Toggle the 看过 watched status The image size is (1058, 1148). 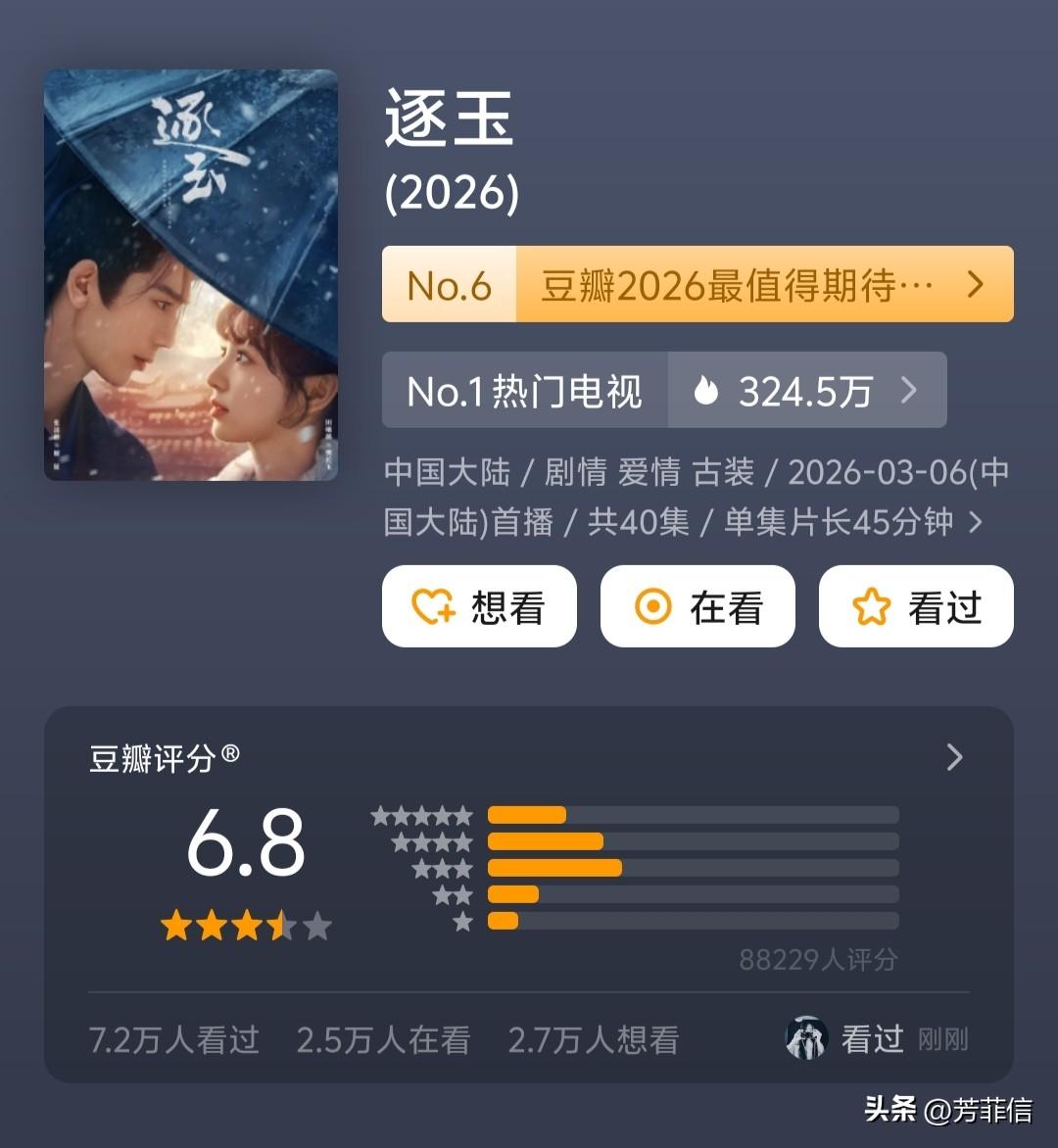915,607
